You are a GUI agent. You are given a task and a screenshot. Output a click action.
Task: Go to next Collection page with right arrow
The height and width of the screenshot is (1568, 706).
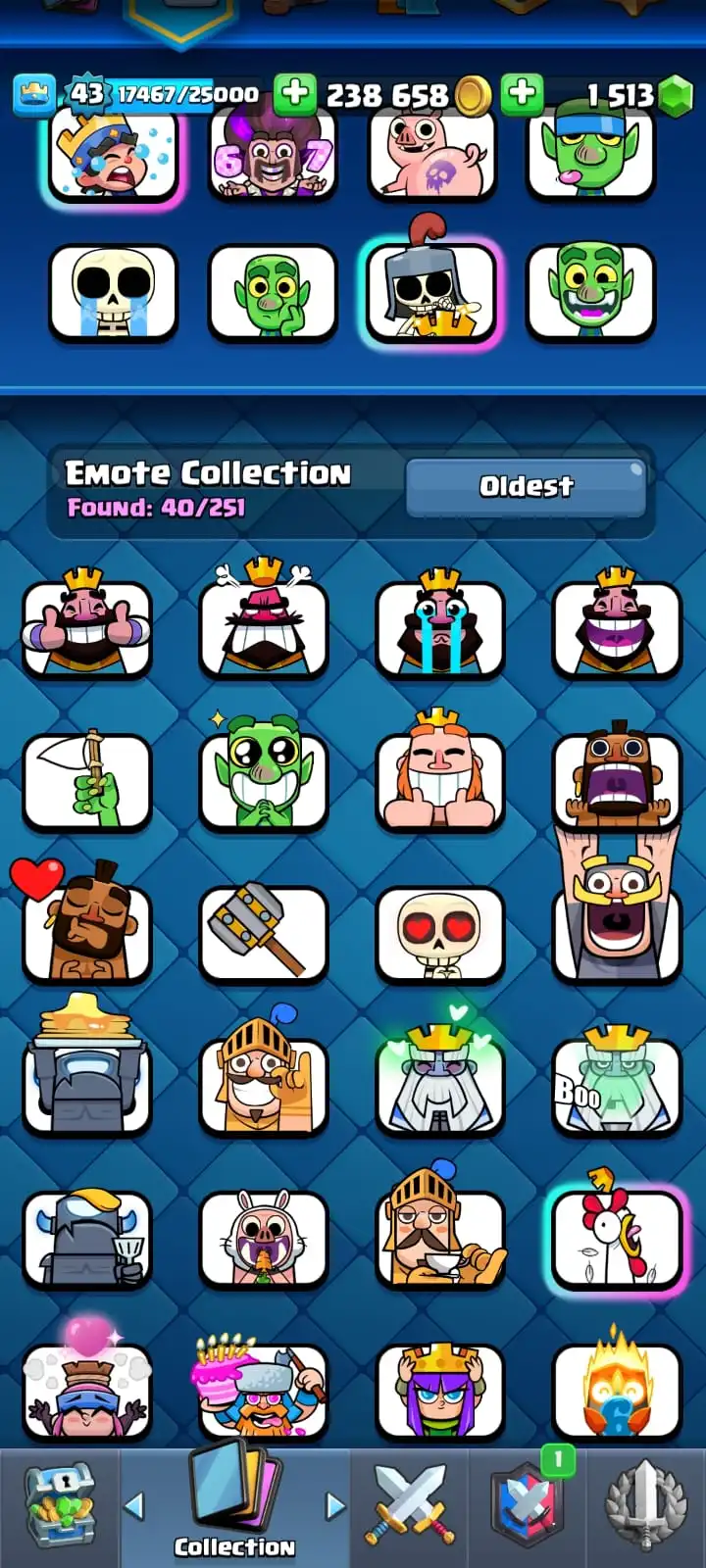coord(335,1505)
